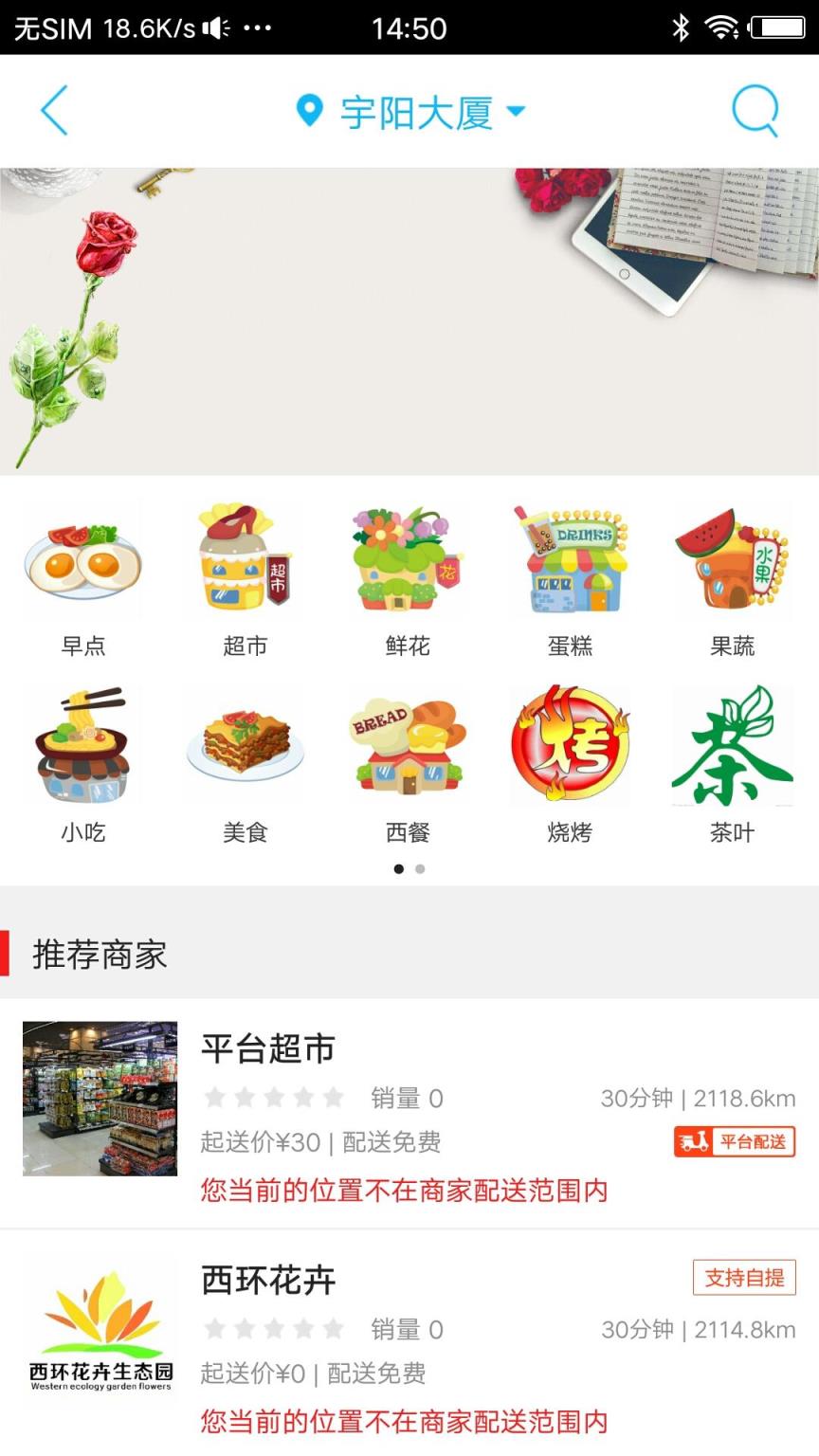Open the 平台超市 merchant page
This screenshot has width=819, height=1456.
pos(266,1048)
